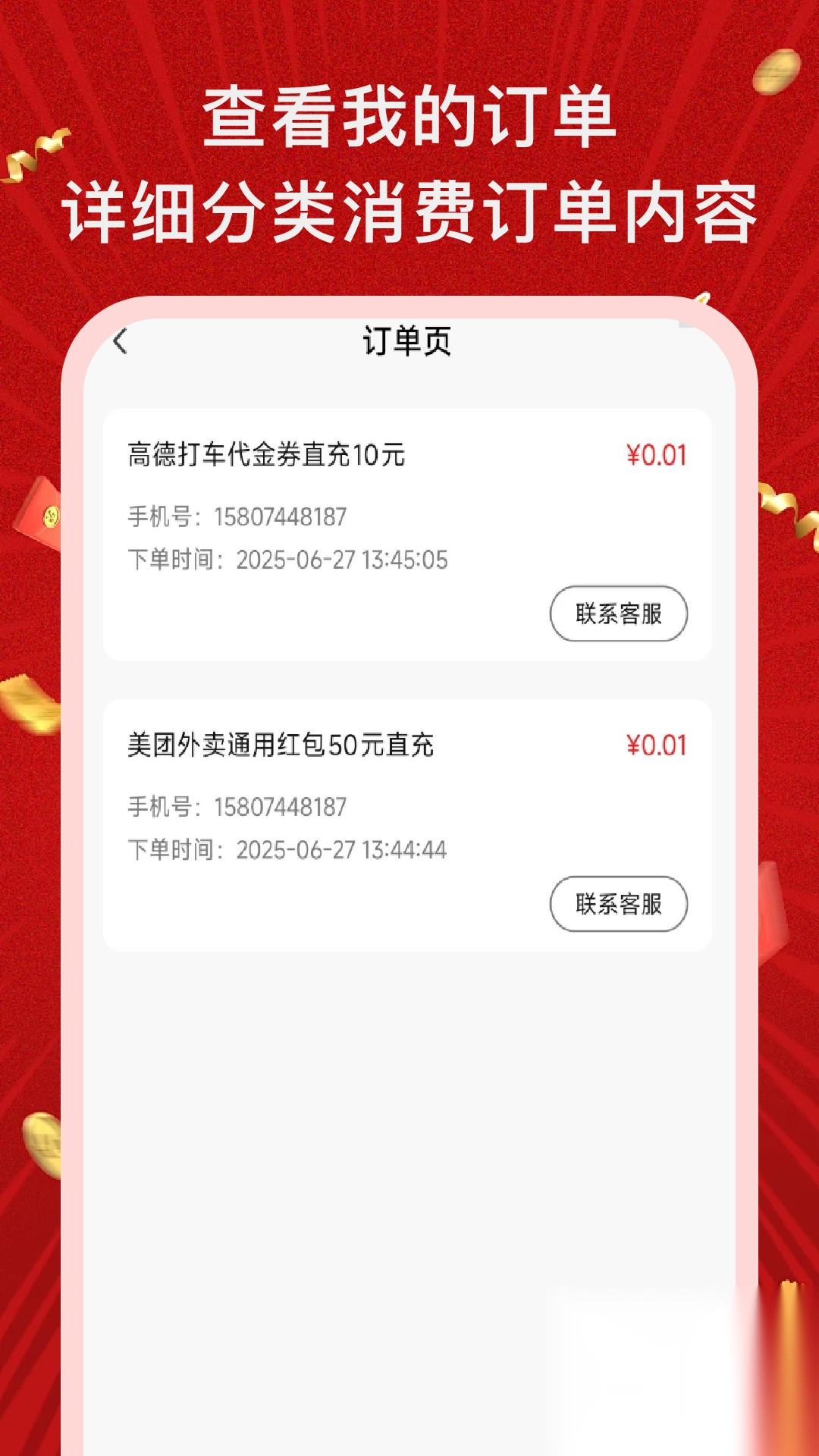Tap the first order card background

[409, 660]
